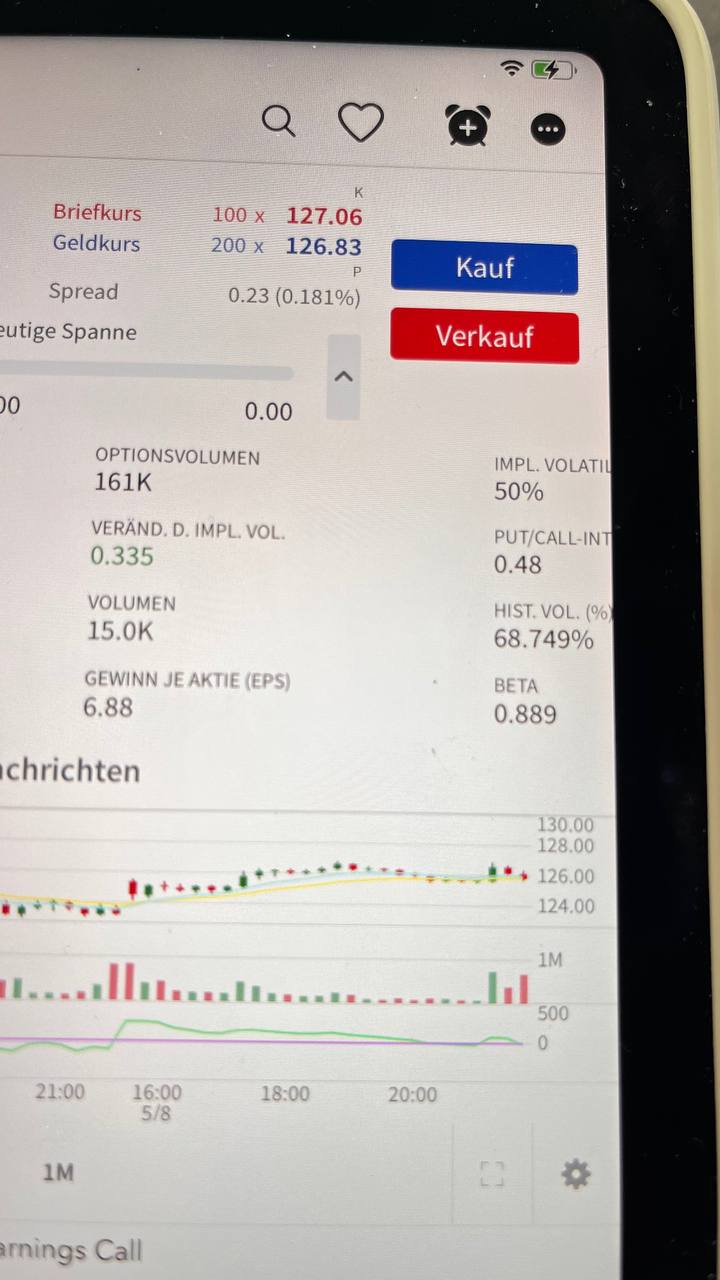Open the three-dot overflow menu
The image size is (720, 1280).
pyautogui.click(x=548, y=129)
